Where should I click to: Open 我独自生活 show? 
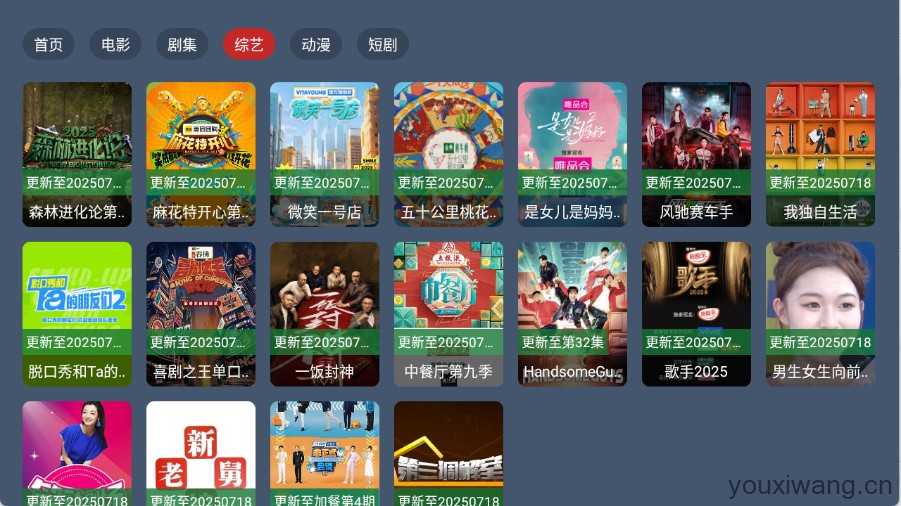(820, 153)
